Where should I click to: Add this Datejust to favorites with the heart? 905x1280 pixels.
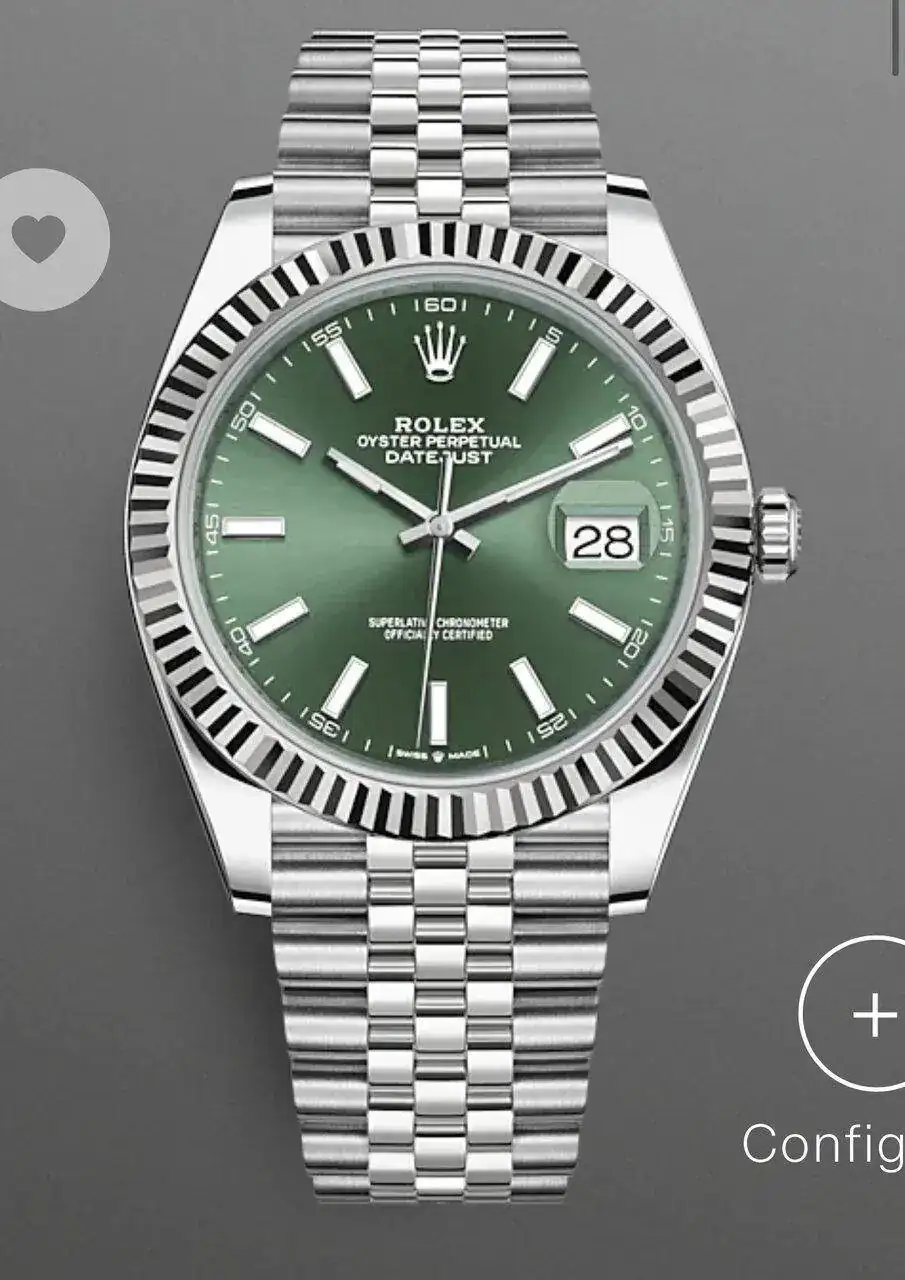pos(40,238)
